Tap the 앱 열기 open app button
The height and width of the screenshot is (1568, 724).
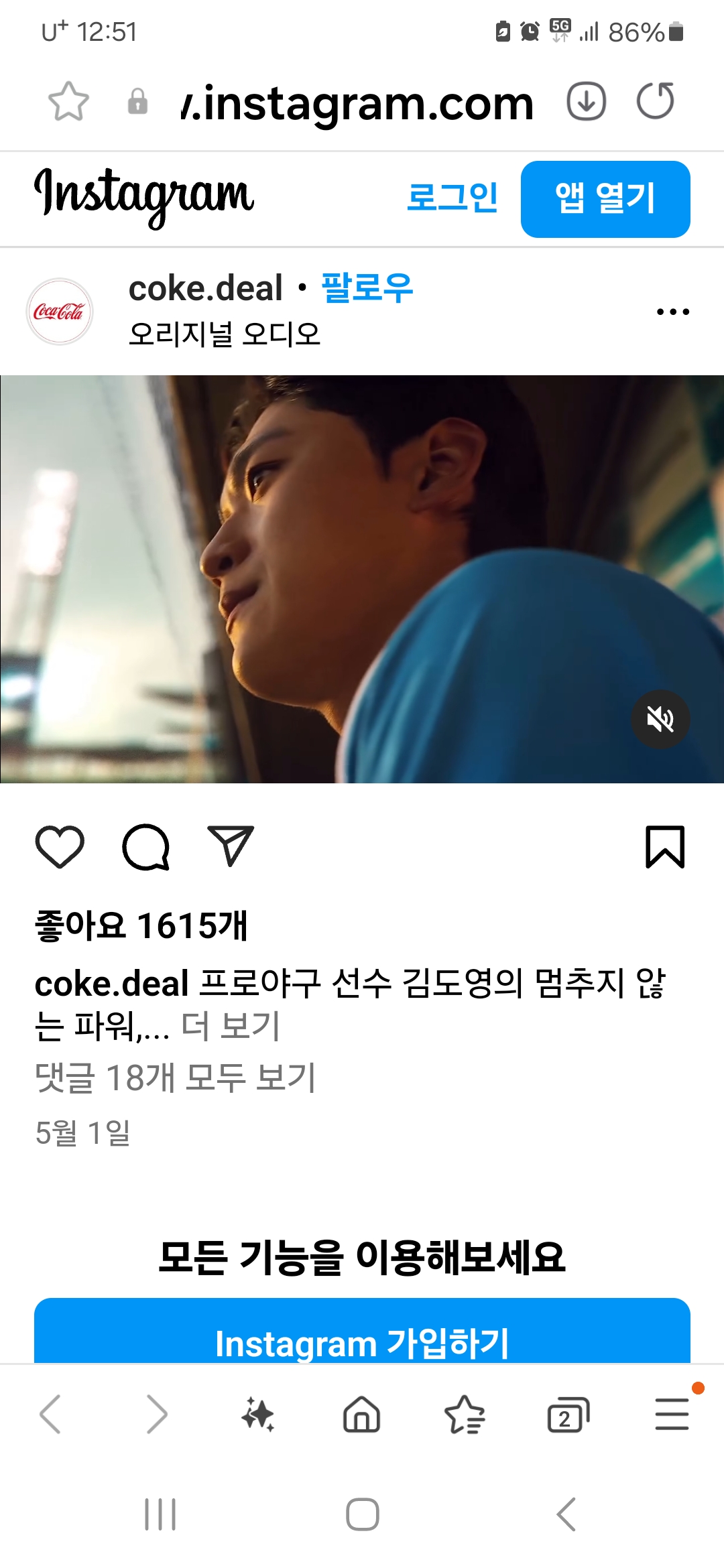coord(605,199)
